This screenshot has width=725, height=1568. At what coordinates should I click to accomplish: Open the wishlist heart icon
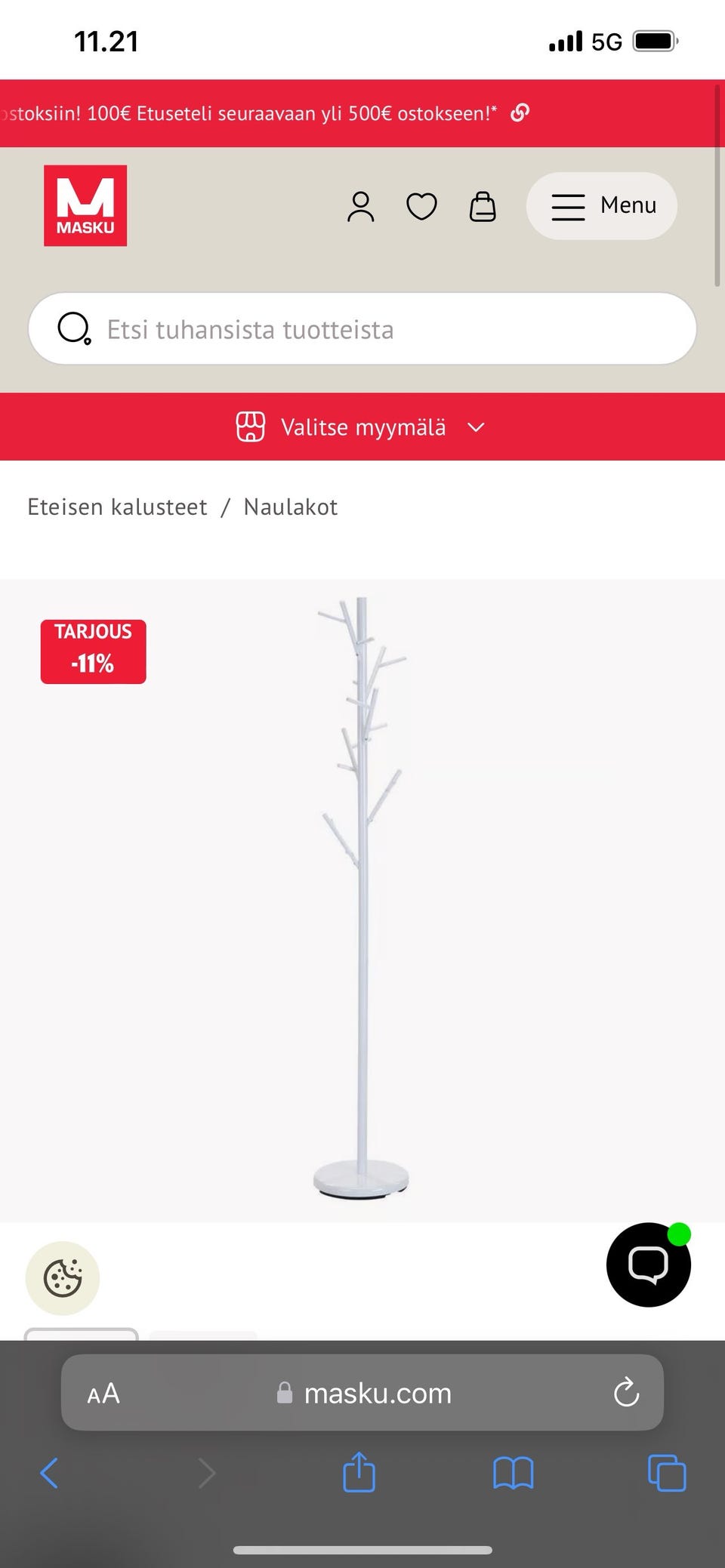(421, 206)
